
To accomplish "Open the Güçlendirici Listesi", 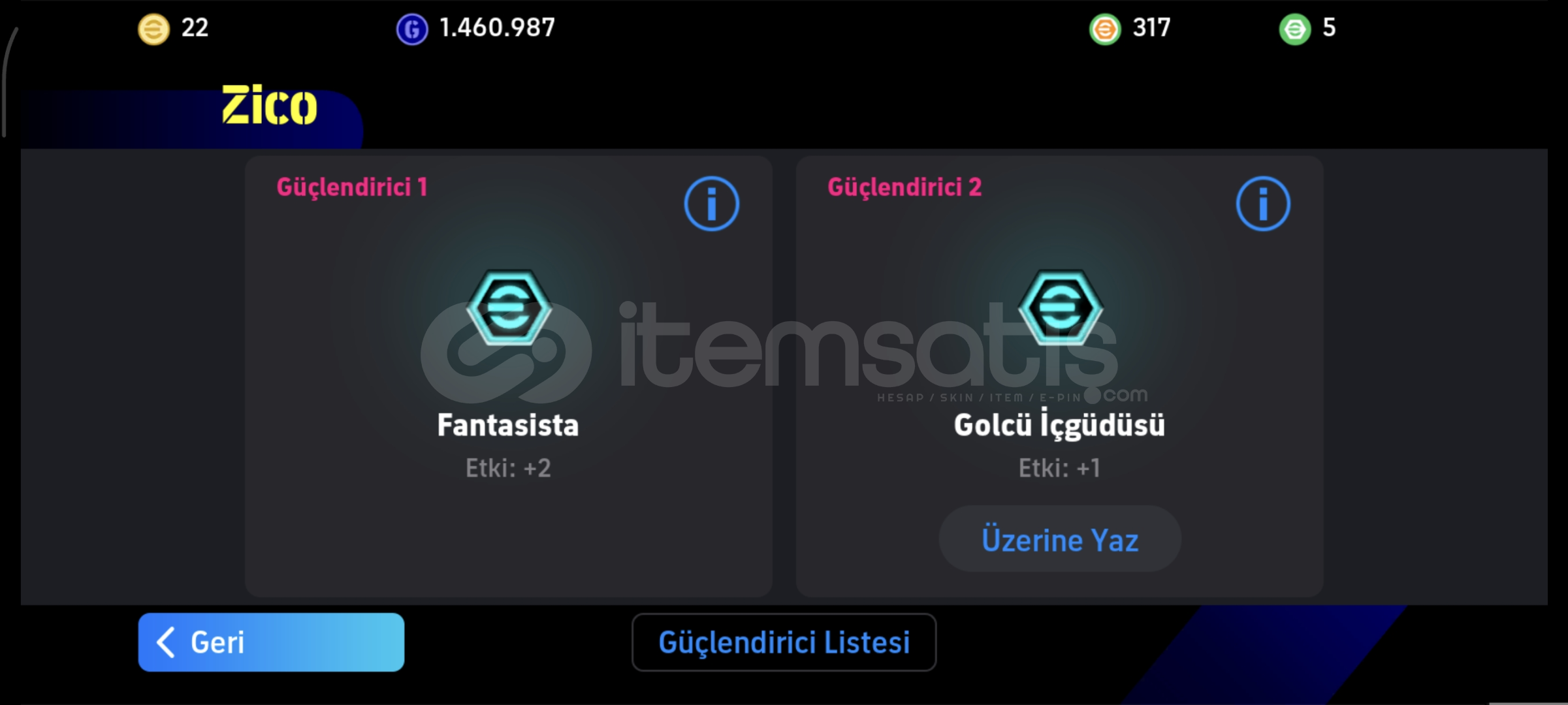I will tap(783, 642).
